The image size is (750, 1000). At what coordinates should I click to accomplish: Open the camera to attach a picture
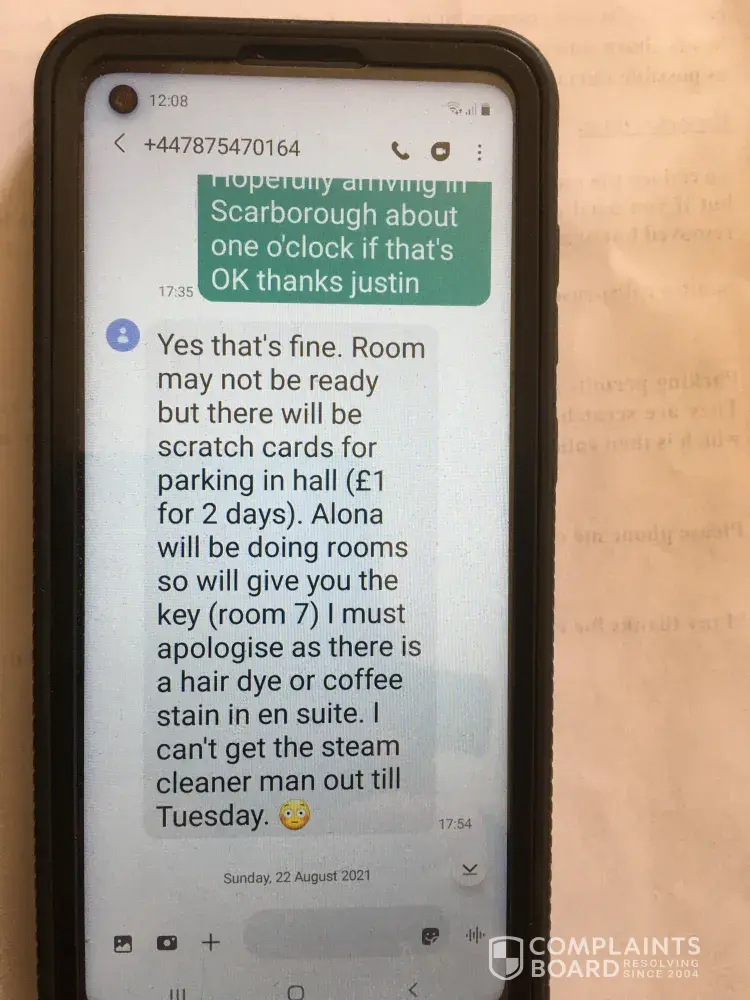coord(166,942)
